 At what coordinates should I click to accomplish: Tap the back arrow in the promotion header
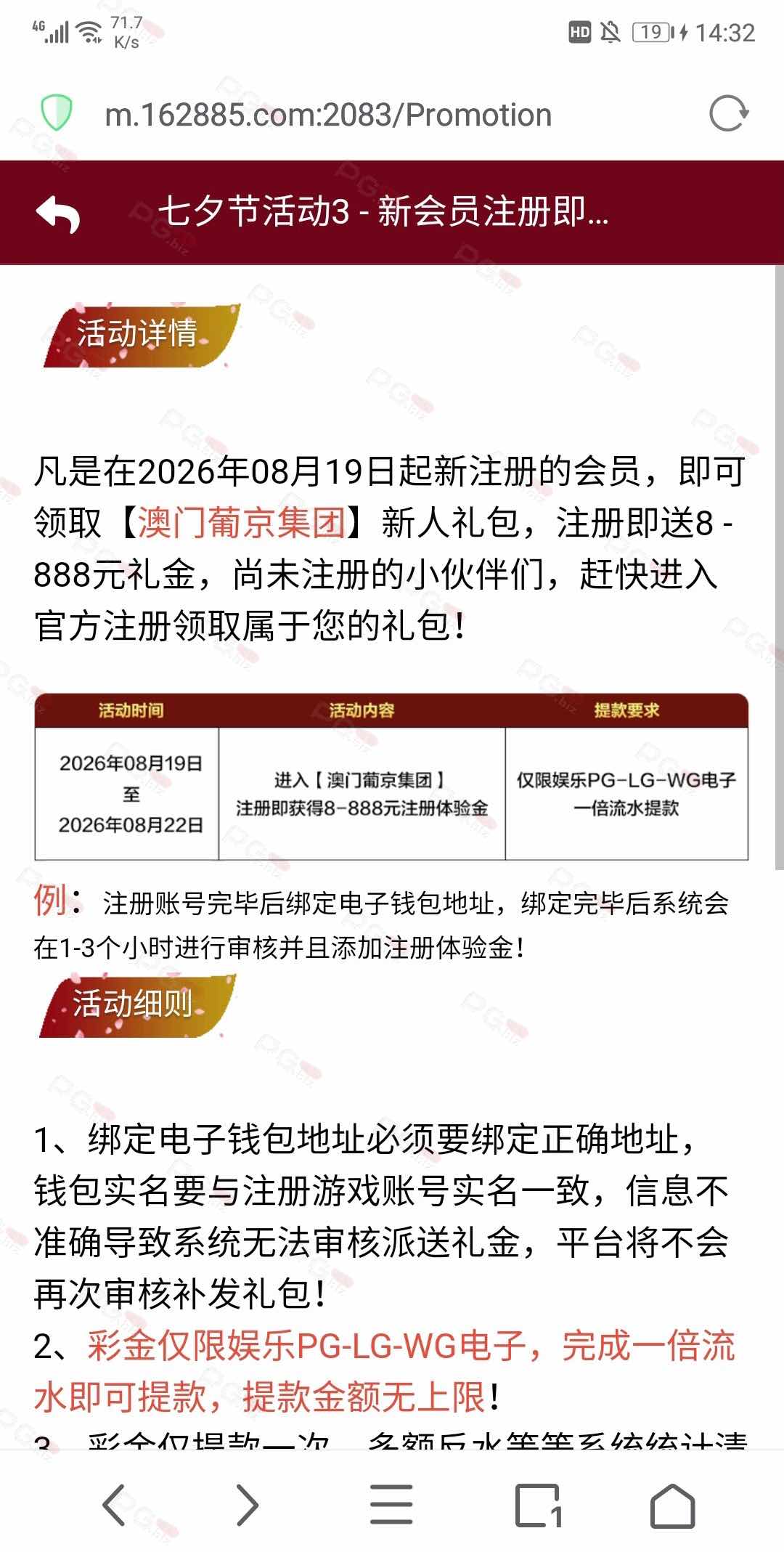pyautogui.click(x=58, y=214)
